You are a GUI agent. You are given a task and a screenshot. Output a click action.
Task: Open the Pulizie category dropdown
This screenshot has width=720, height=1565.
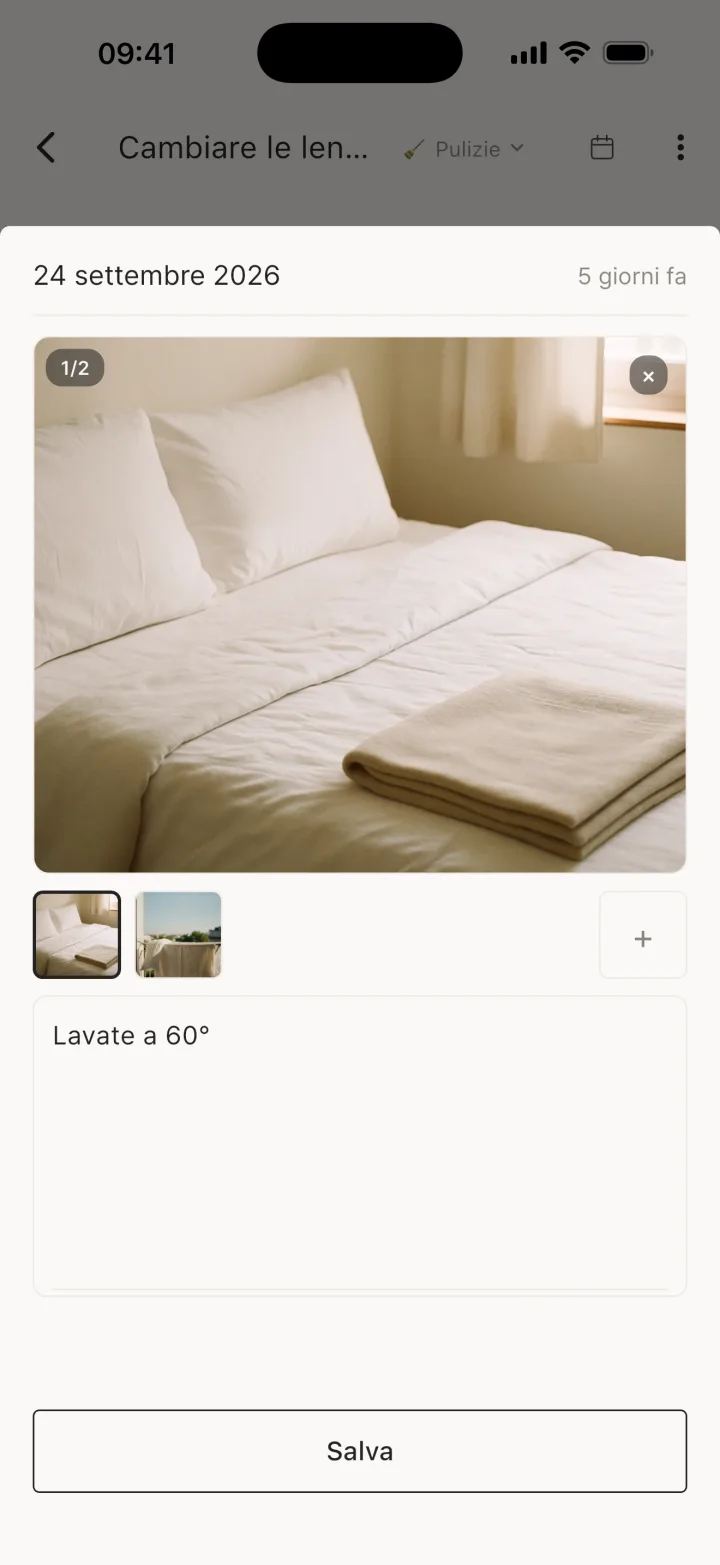[x=464, y=149]
